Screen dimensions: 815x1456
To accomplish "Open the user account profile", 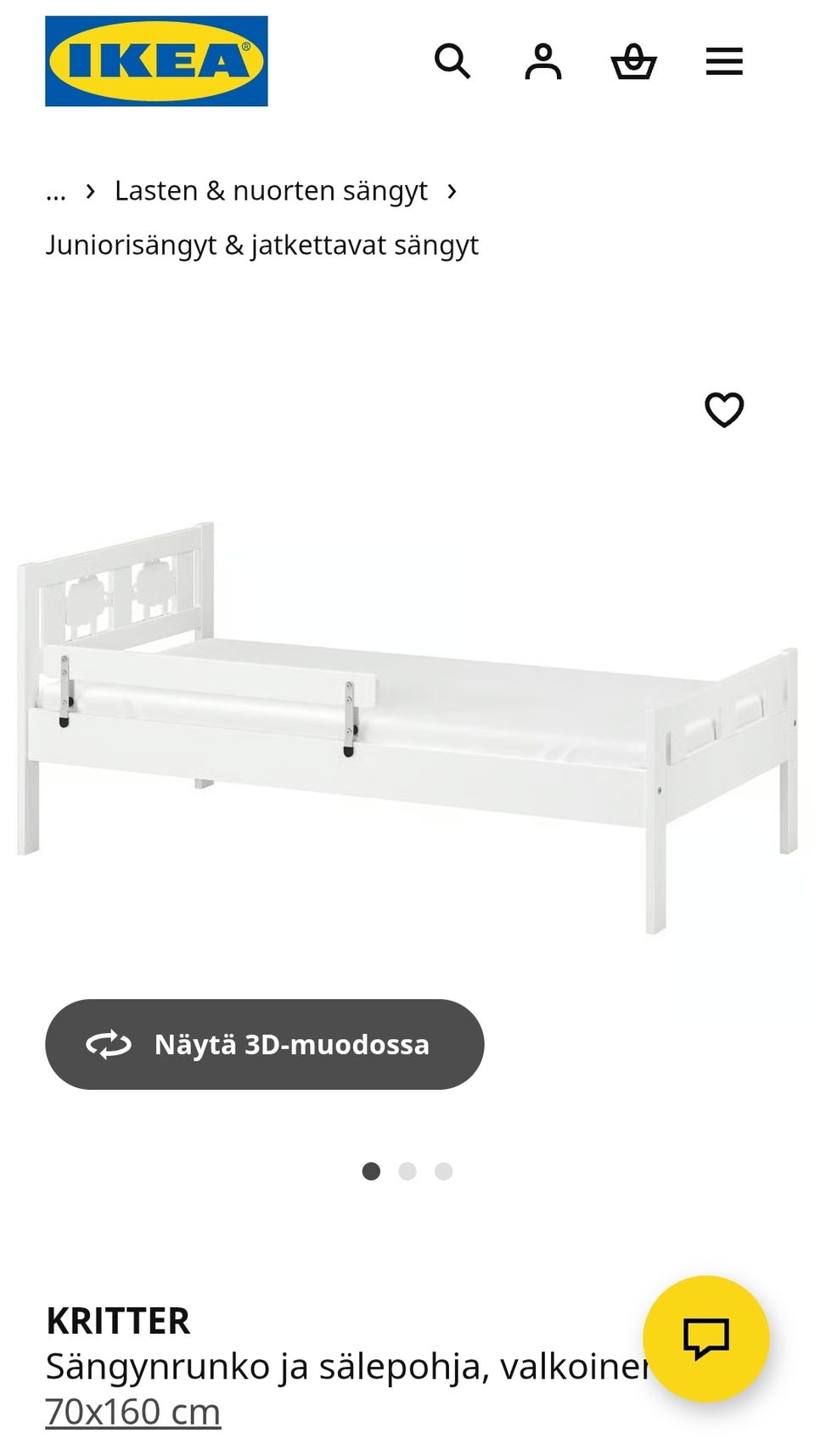I will click(543, 61).
